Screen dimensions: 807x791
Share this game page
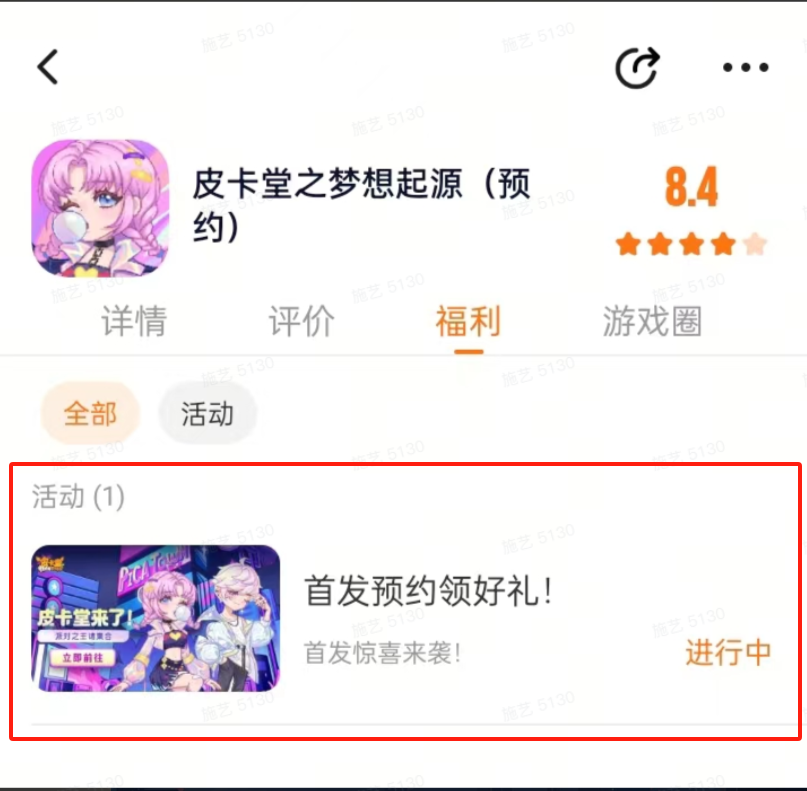[x=637, y=67]
